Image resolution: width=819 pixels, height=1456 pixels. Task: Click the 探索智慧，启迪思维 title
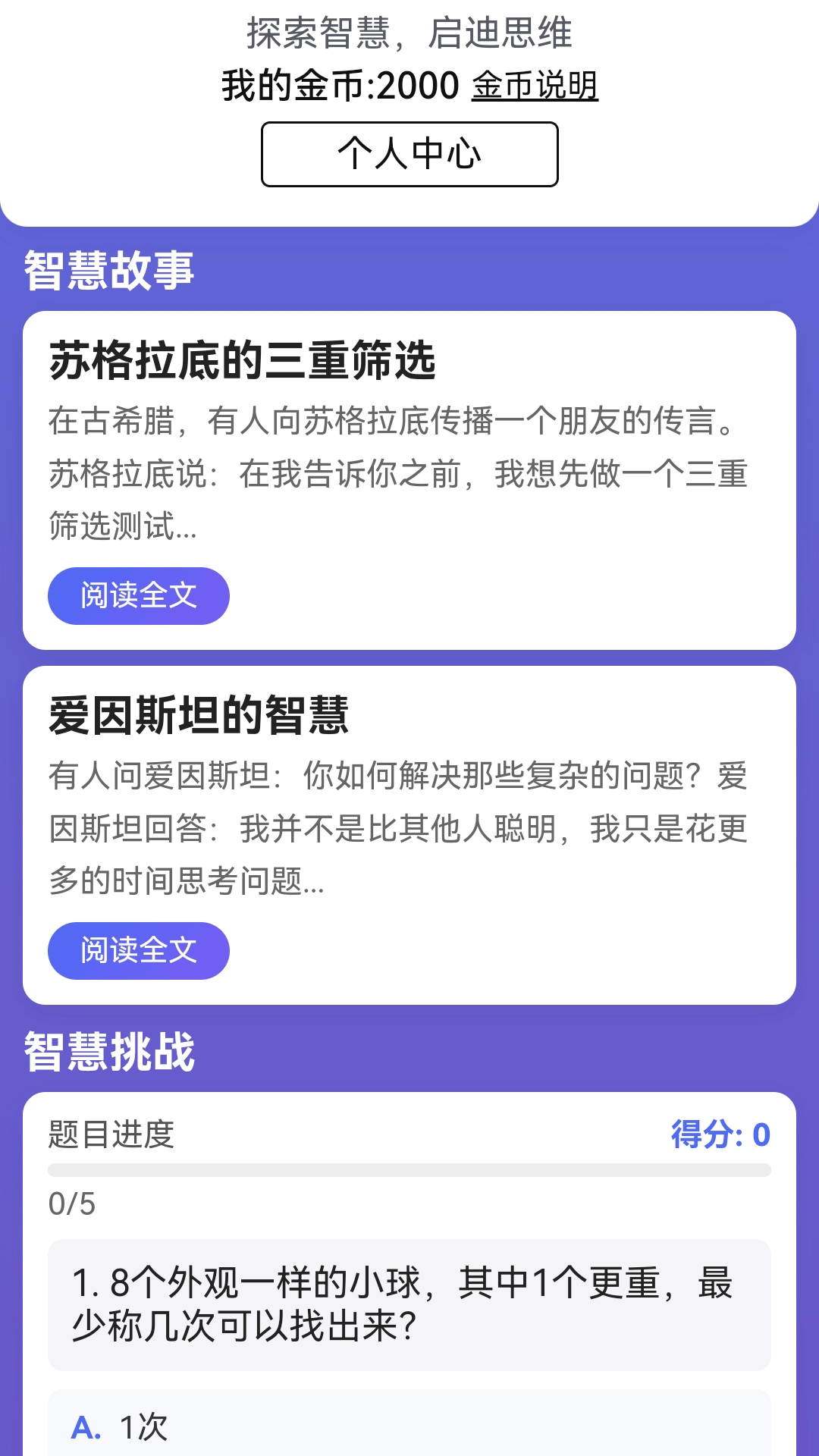click(409, 33)
